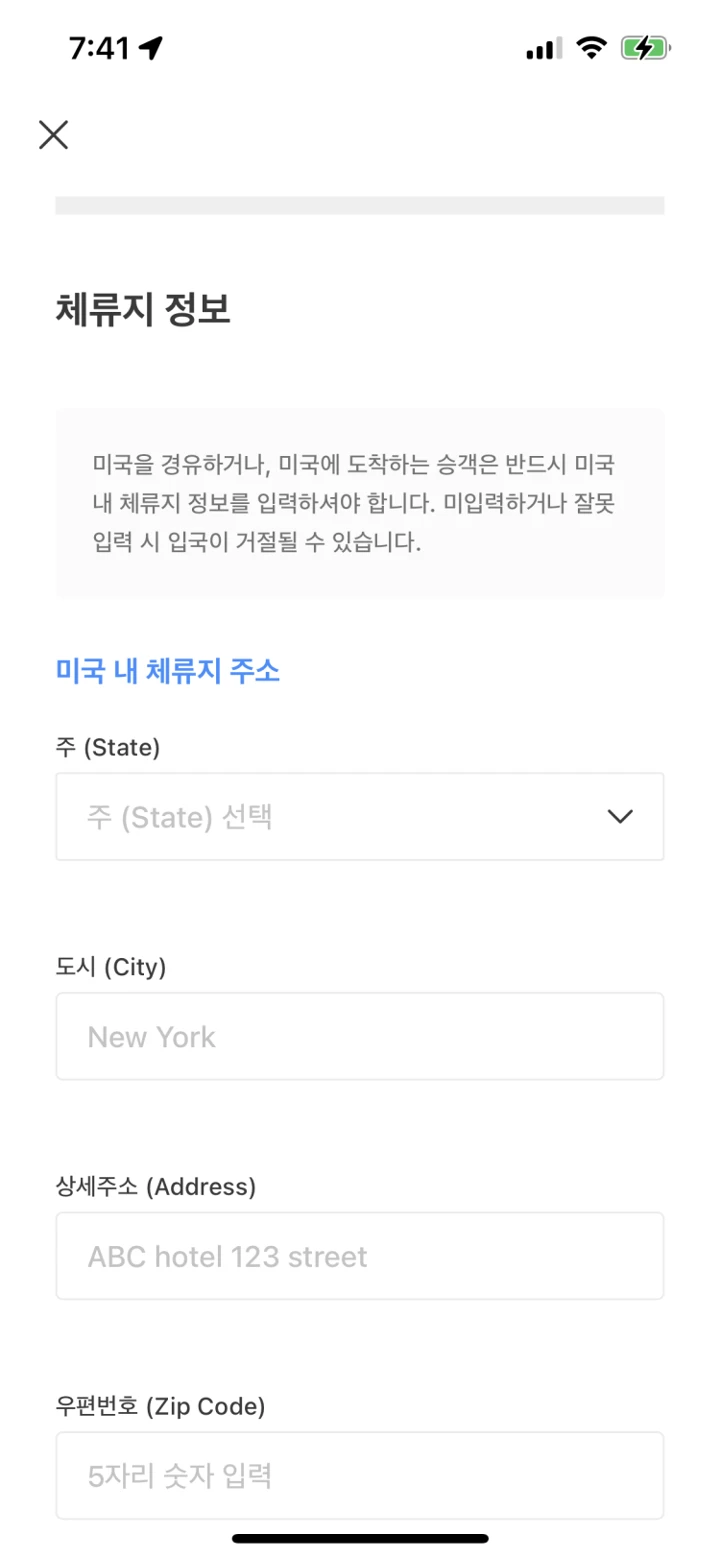This screenshot has height=1558, width=720.
Task: Tap the location arrow icon in status bar
Action: point(150,46)
